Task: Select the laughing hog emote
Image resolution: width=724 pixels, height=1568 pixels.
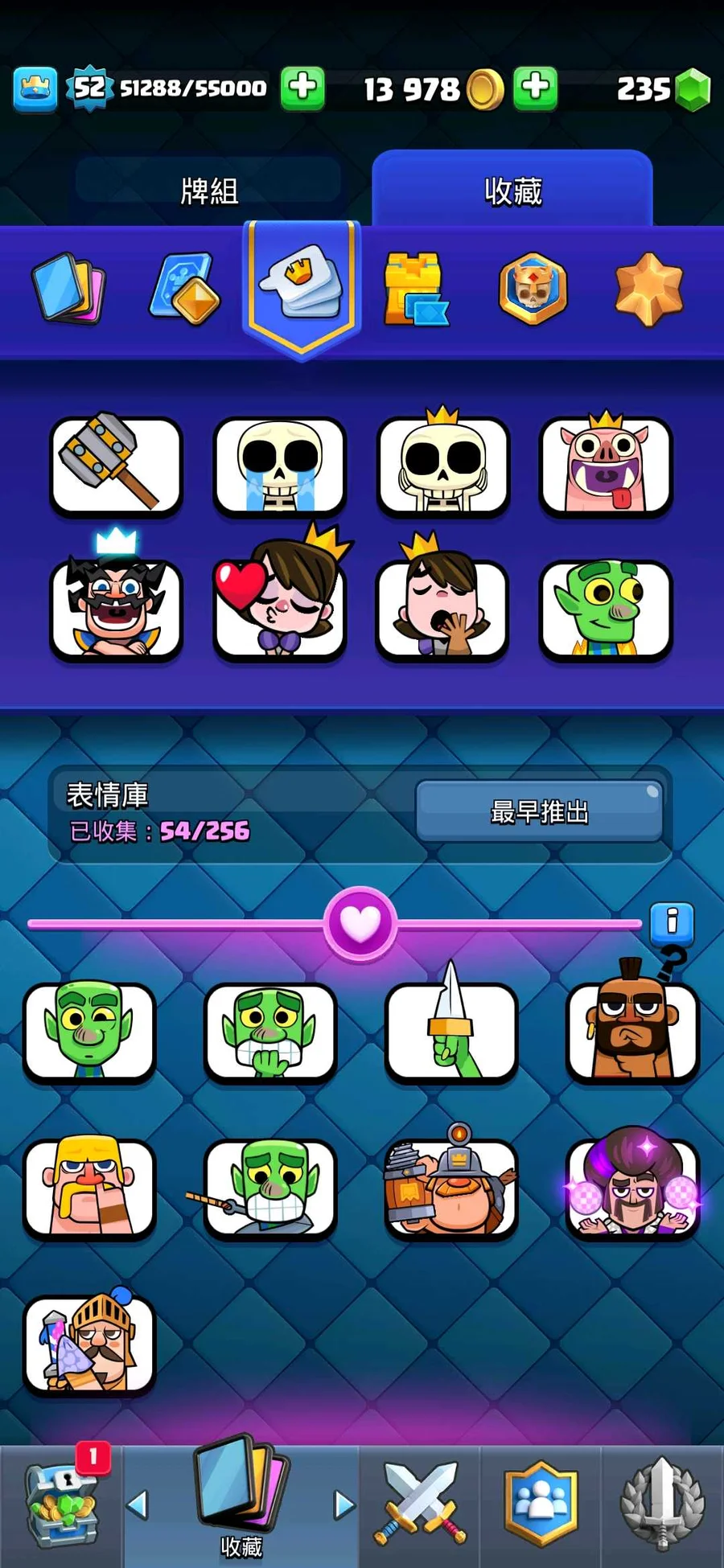Action: tap(606, 466)
